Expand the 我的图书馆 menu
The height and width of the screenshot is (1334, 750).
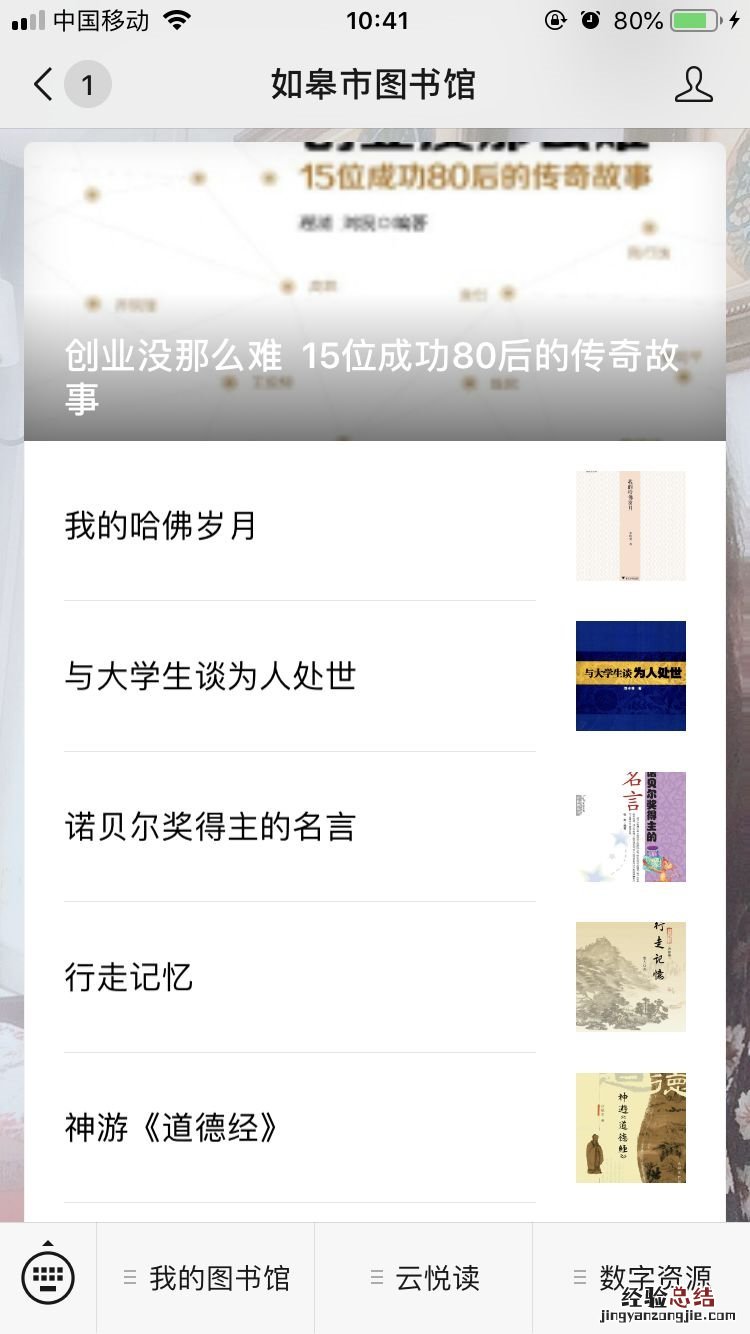click(206, 1278)
